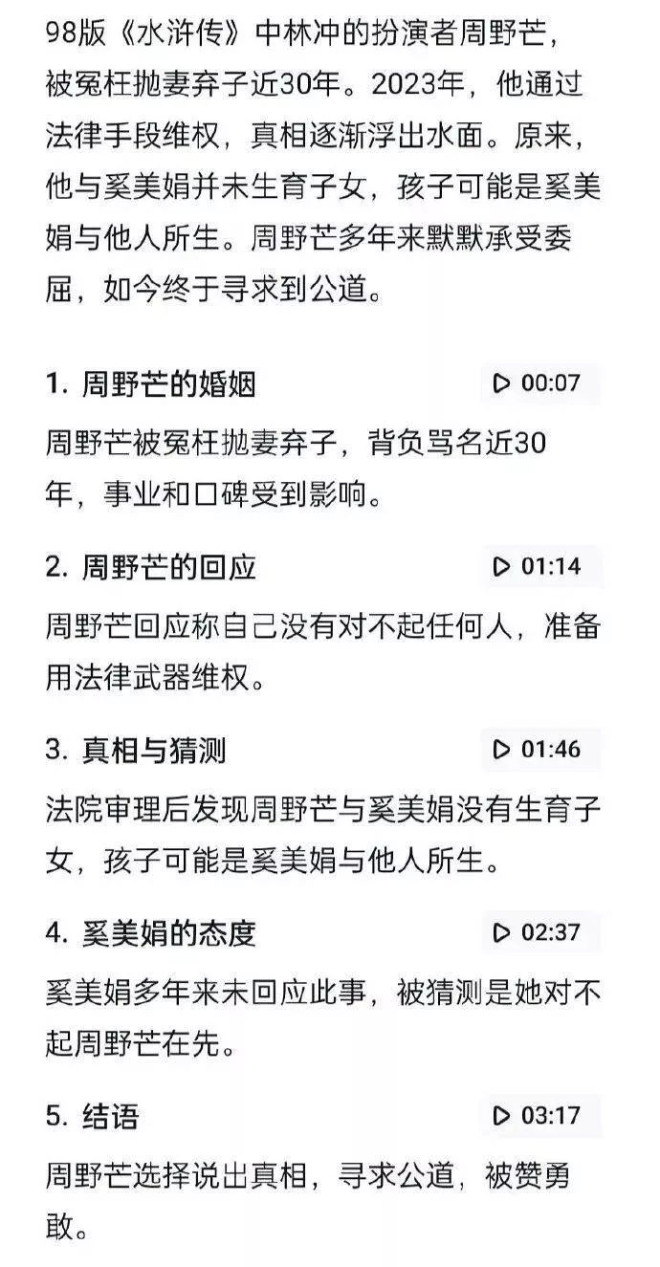Viewport: 660px width, 1267px height.
Task: Jump to 00:07 for 周野芒的婚姻 chapter
Action: pos(540,383)
